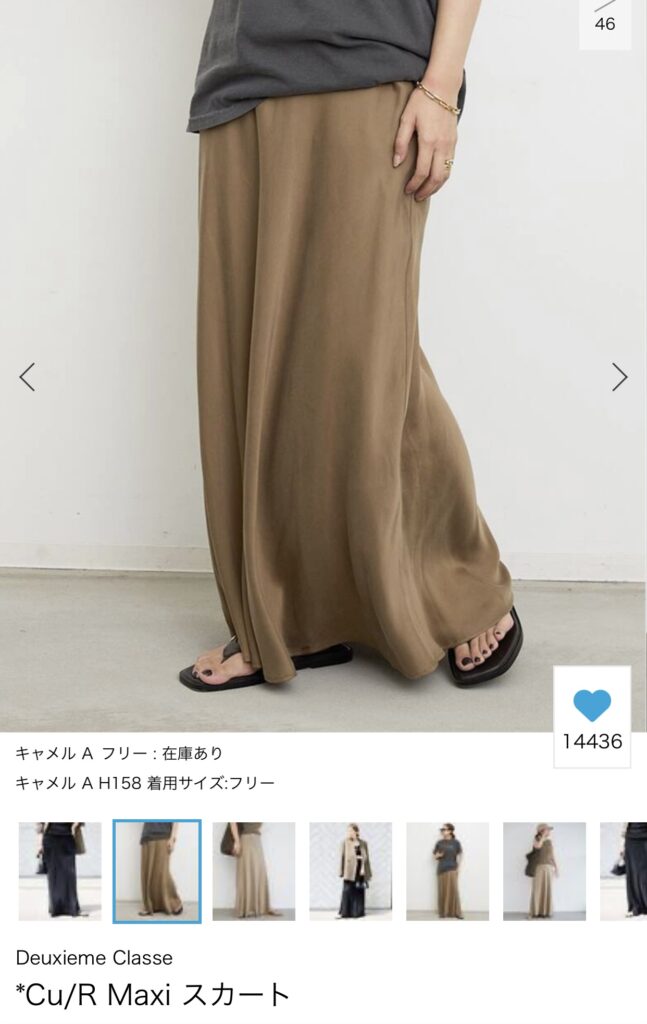Favorite this skirt with the heart button
This screenshot has width=647, height=1024.
[x=592, y=707]
